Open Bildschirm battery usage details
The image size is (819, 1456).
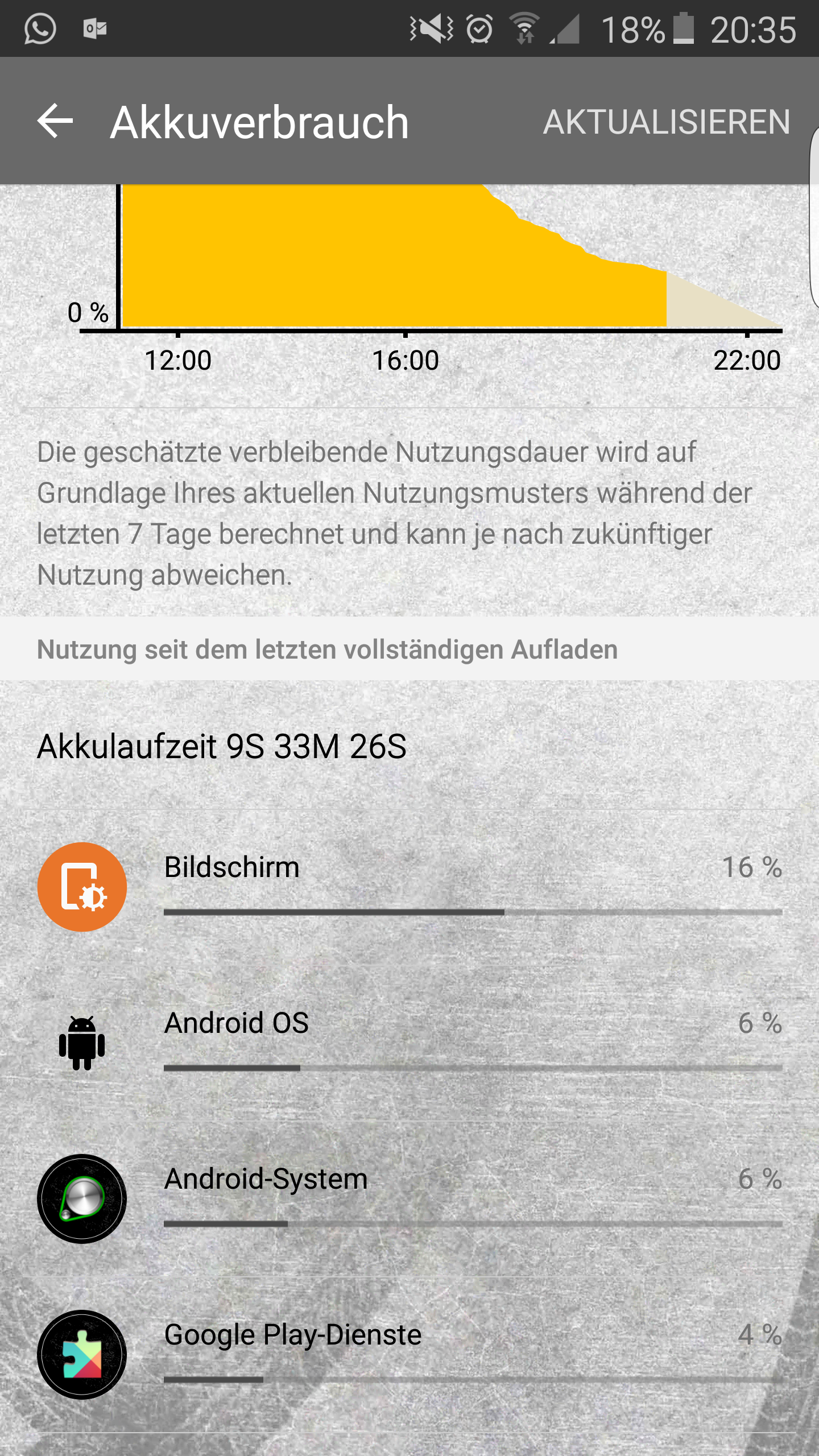(409, 887)
